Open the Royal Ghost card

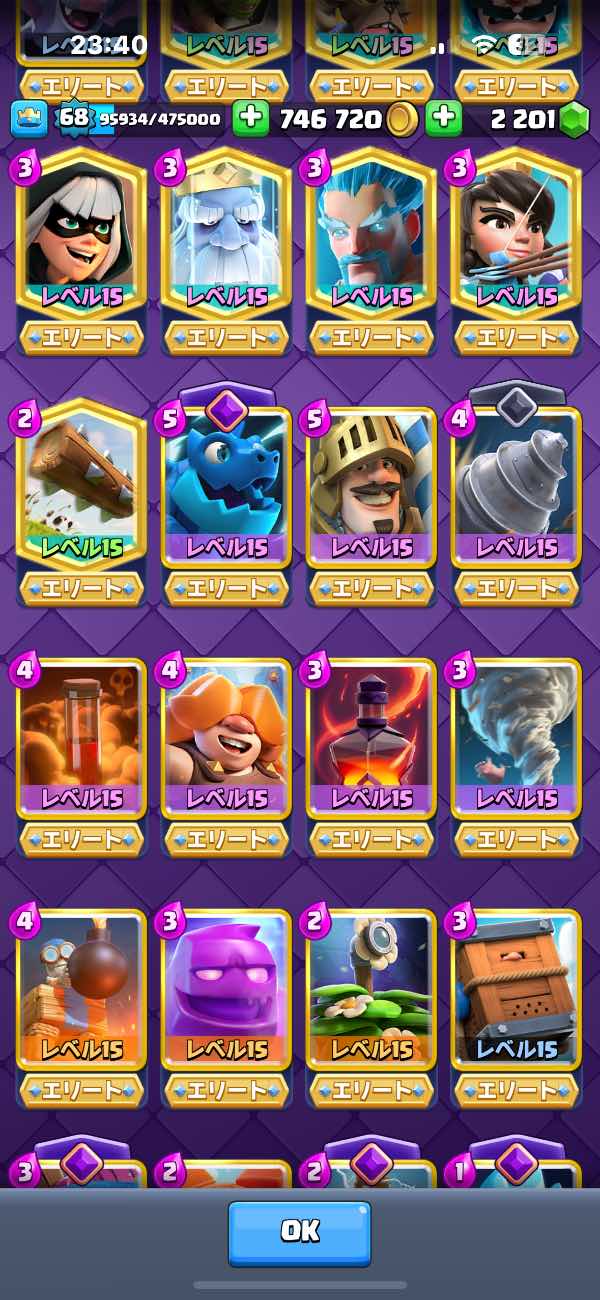(x=227, y=235)
